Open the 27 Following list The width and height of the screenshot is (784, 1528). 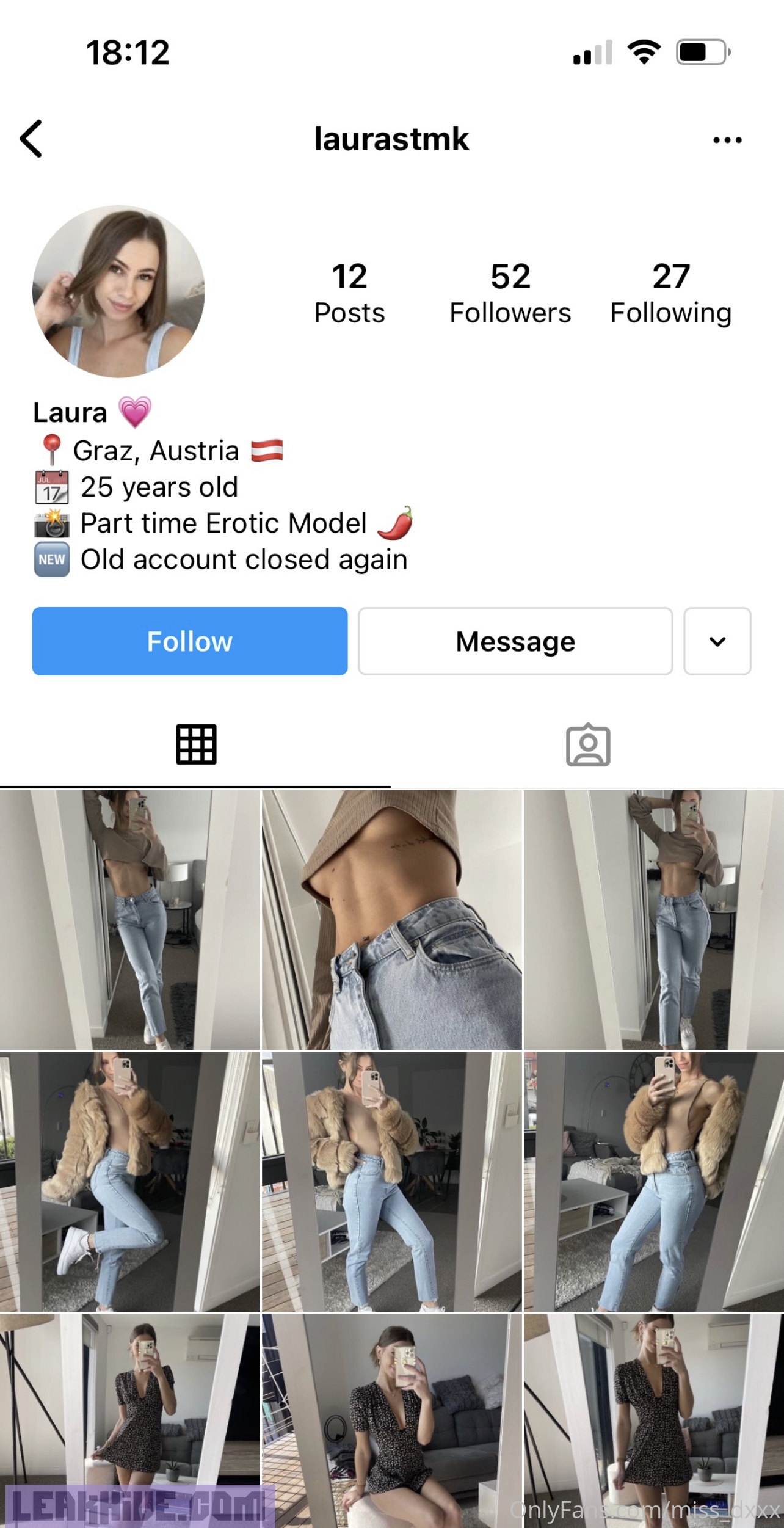coord(670,293)
